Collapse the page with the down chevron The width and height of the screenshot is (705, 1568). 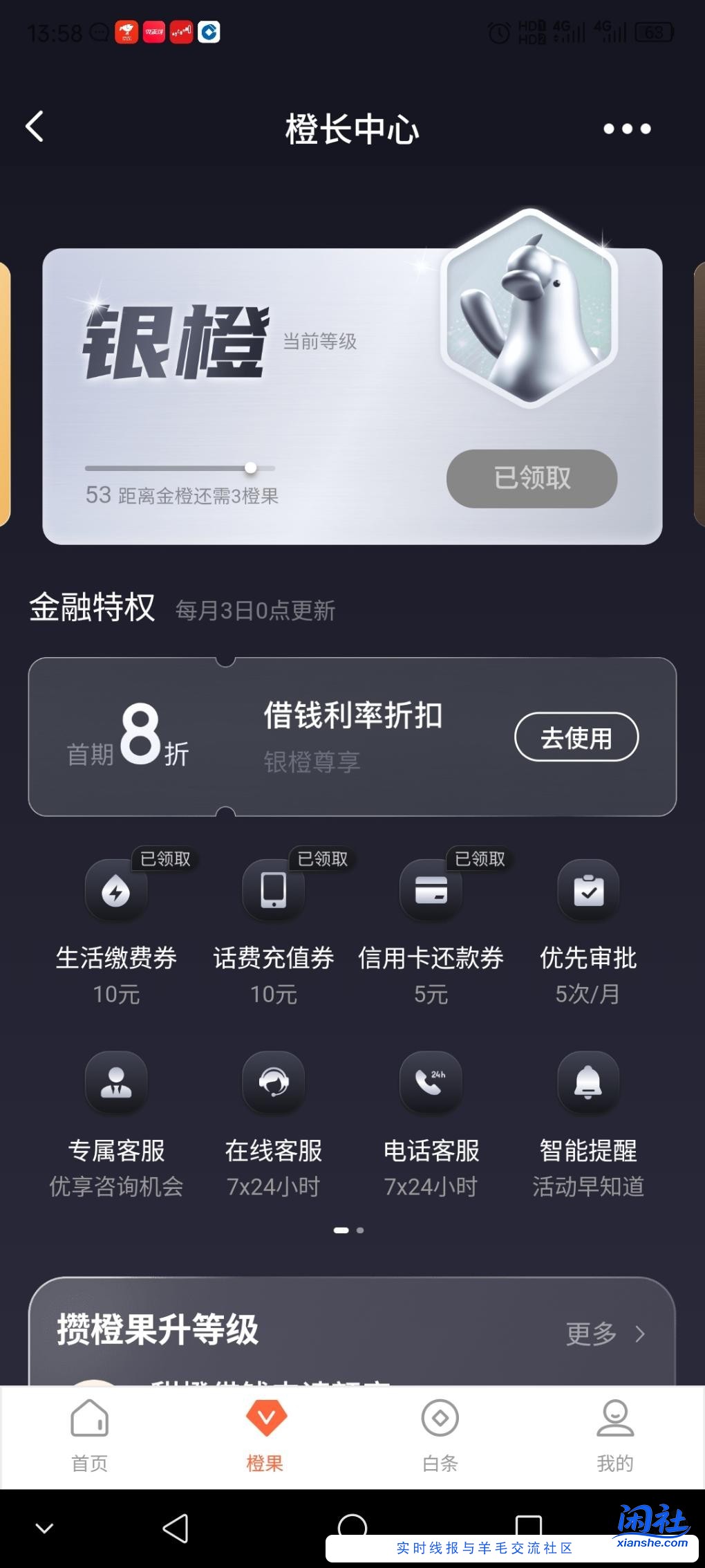pos(44,1529)
